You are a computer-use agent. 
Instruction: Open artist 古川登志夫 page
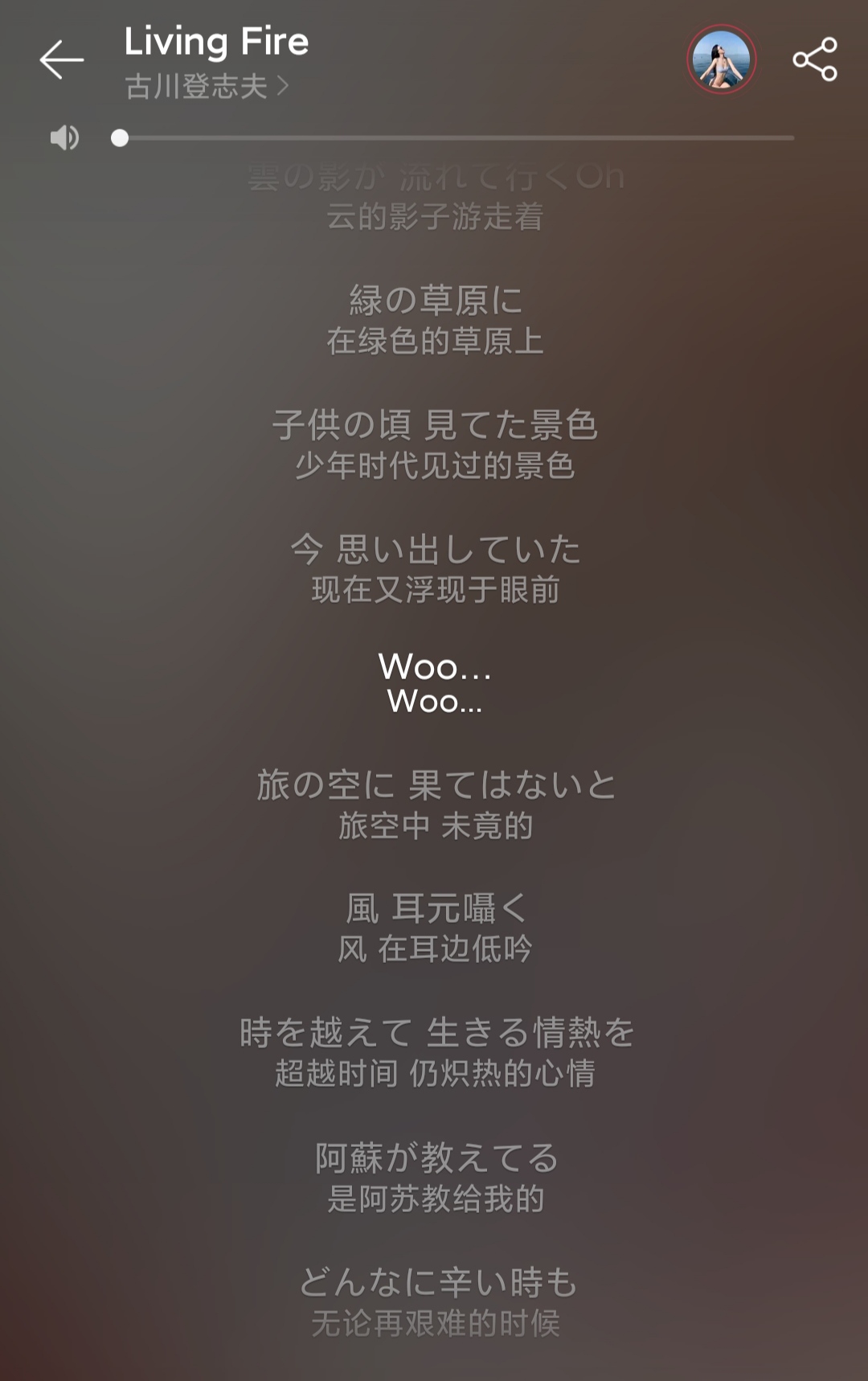tap(206, 86)
